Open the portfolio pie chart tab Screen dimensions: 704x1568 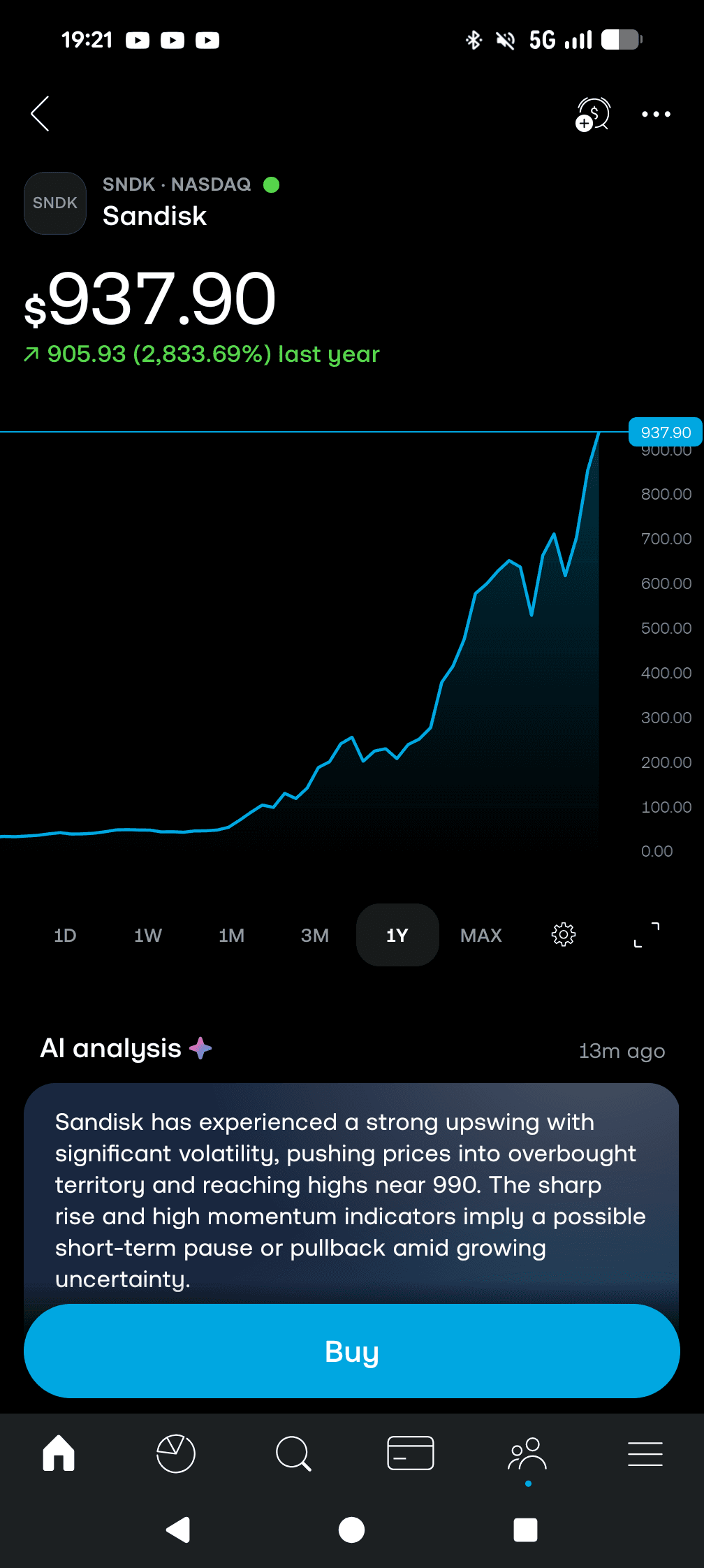[x=176, y=1453]
